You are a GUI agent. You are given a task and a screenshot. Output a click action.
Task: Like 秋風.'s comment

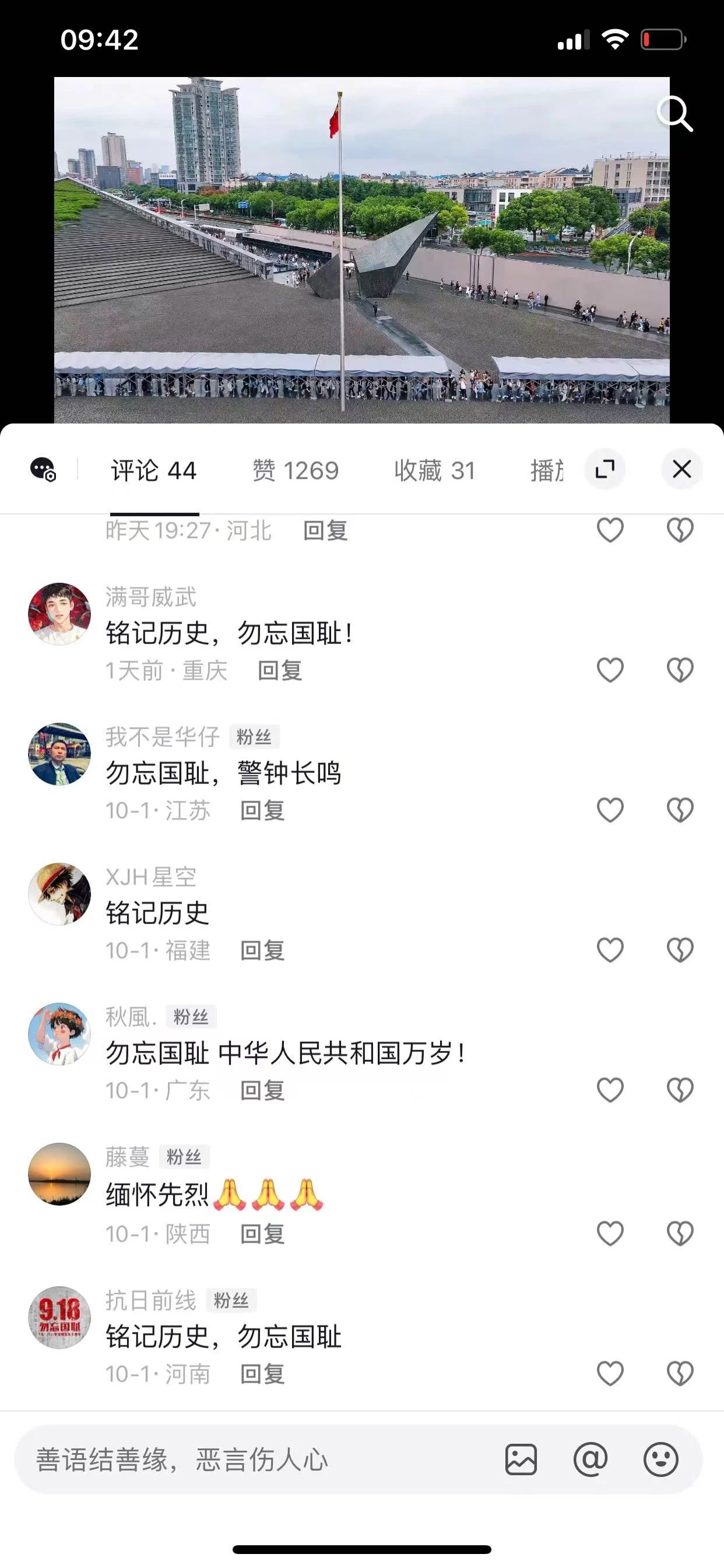coord(610,1090)
